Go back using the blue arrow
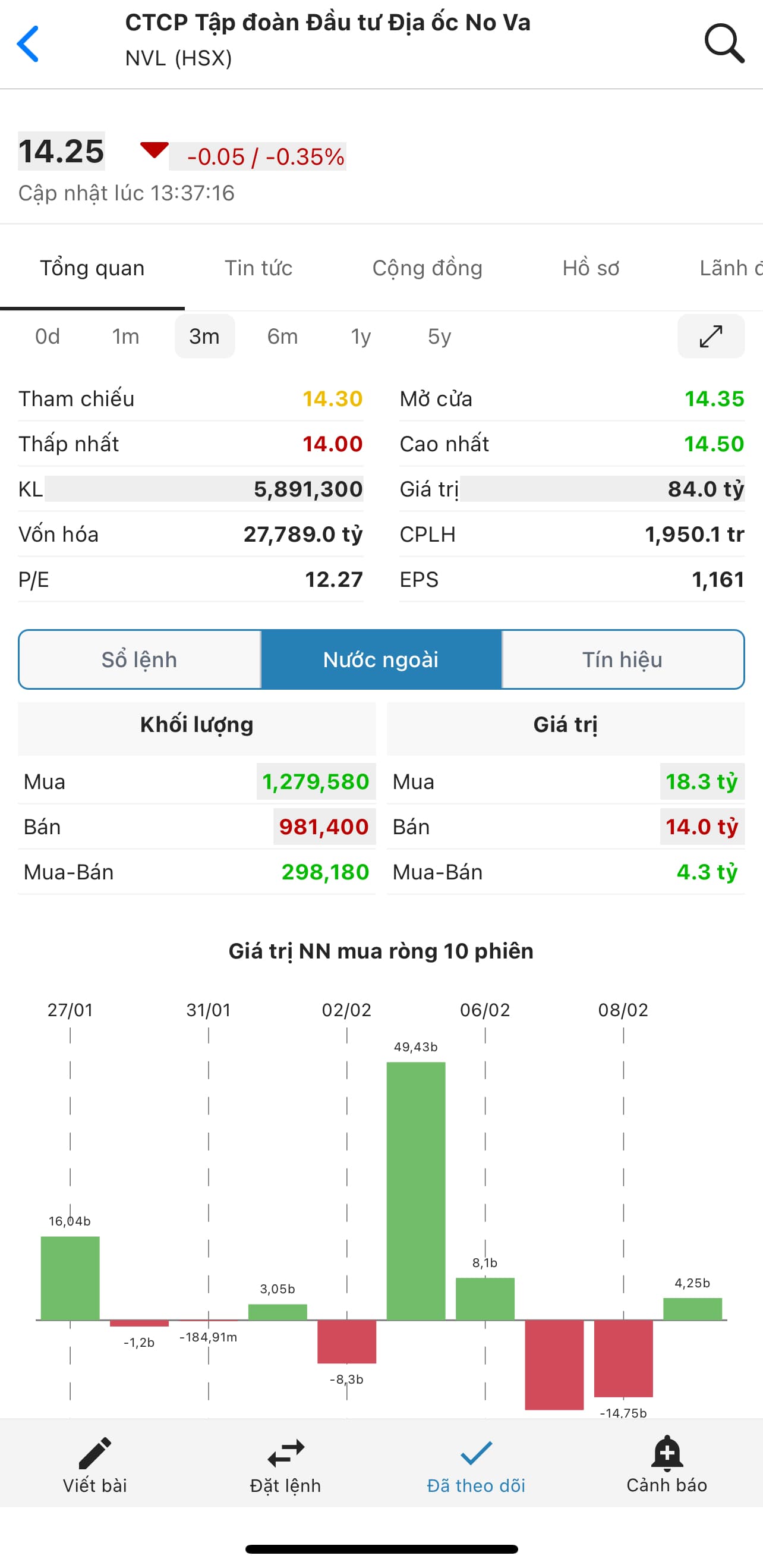 click(x=28, y=44)
